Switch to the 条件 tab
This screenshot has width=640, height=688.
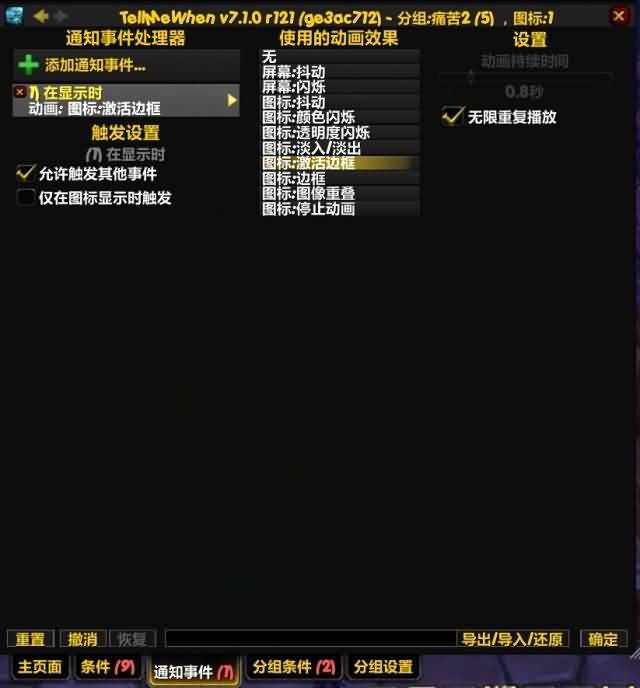108,667
